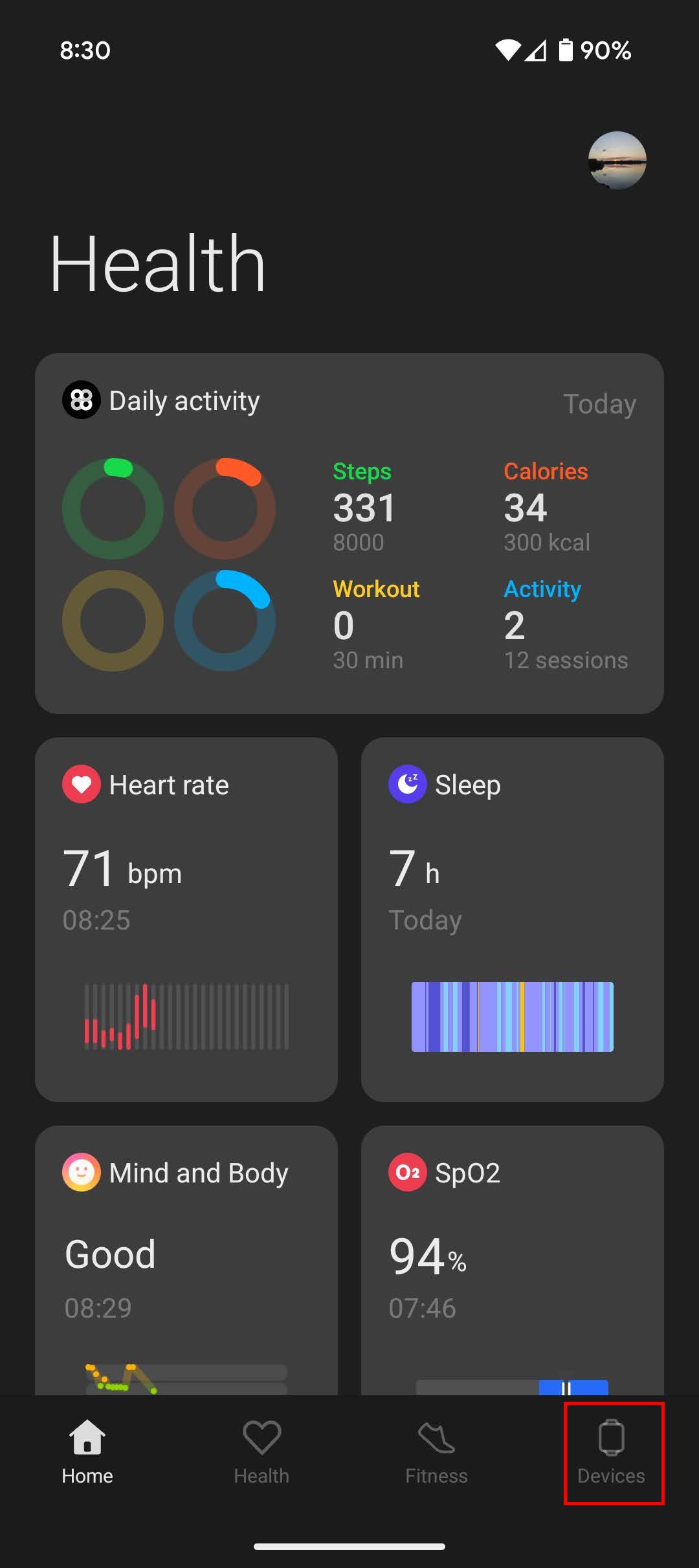This screenshot has height=1568, width=699.
Task: View Sleep details card
Action: pyautogui.click(x=512, y=919)
